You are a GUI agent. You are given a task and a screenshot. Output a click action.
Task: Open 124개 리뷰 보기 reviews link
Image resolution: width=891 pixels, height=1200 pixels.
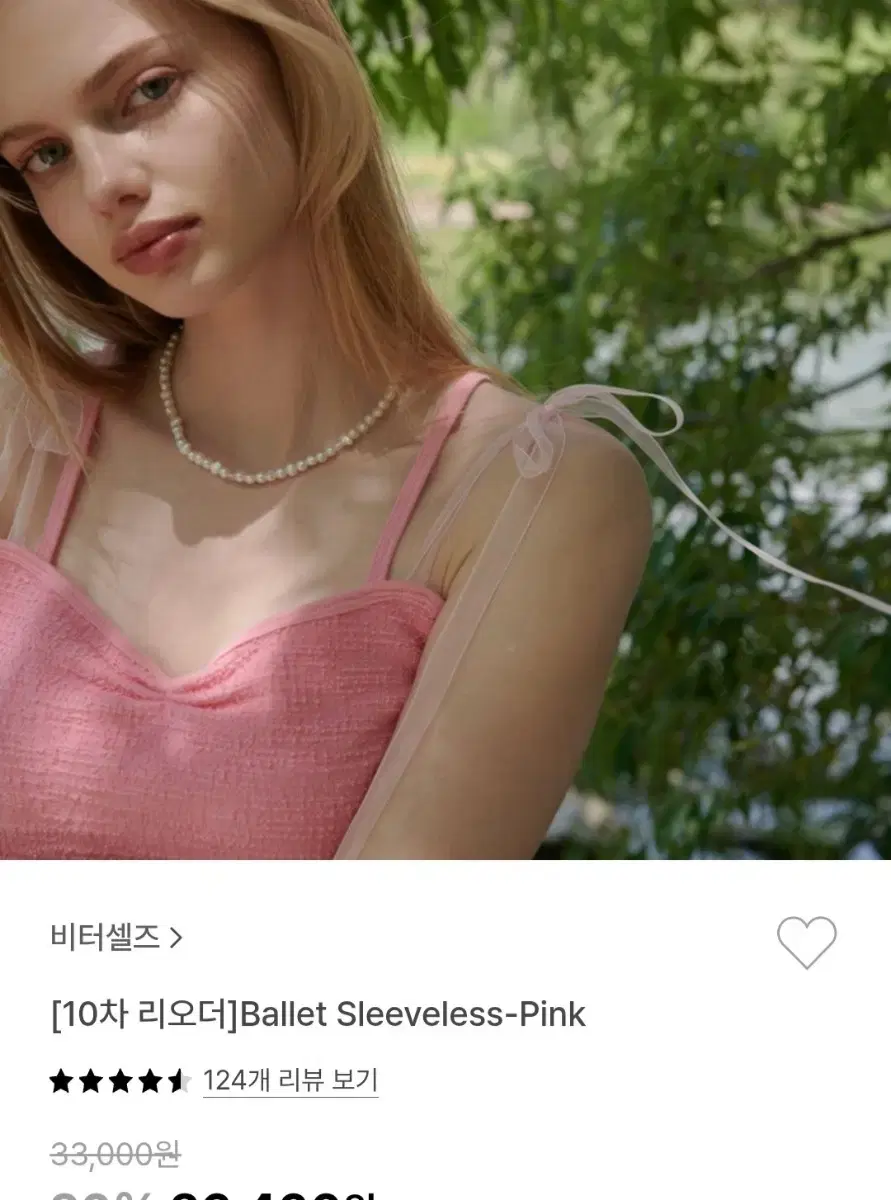pos(289,1081)
